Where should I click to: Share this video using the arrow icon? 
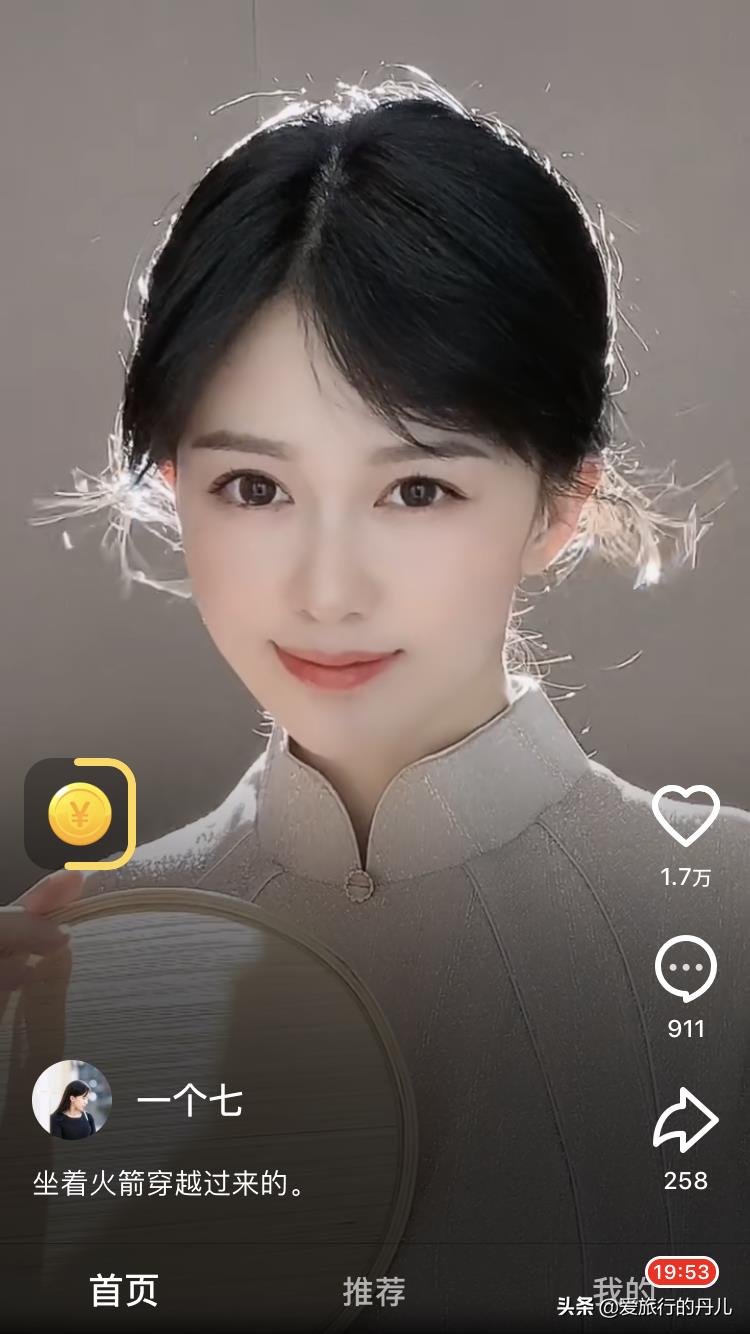click(x=686, y=1121)
